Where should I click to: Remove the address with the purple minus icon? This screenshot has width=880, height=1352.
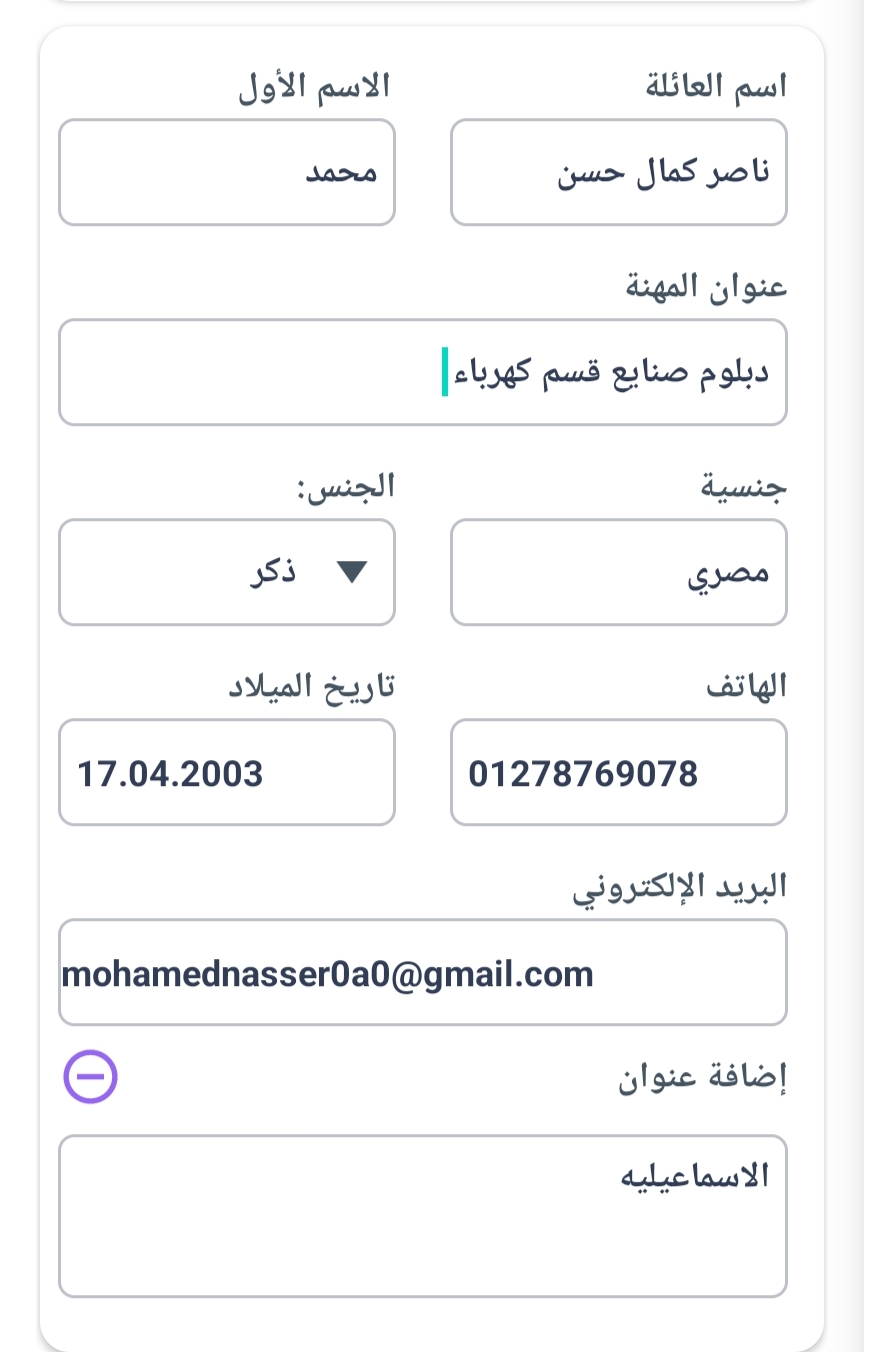(x=91, y=1077)
